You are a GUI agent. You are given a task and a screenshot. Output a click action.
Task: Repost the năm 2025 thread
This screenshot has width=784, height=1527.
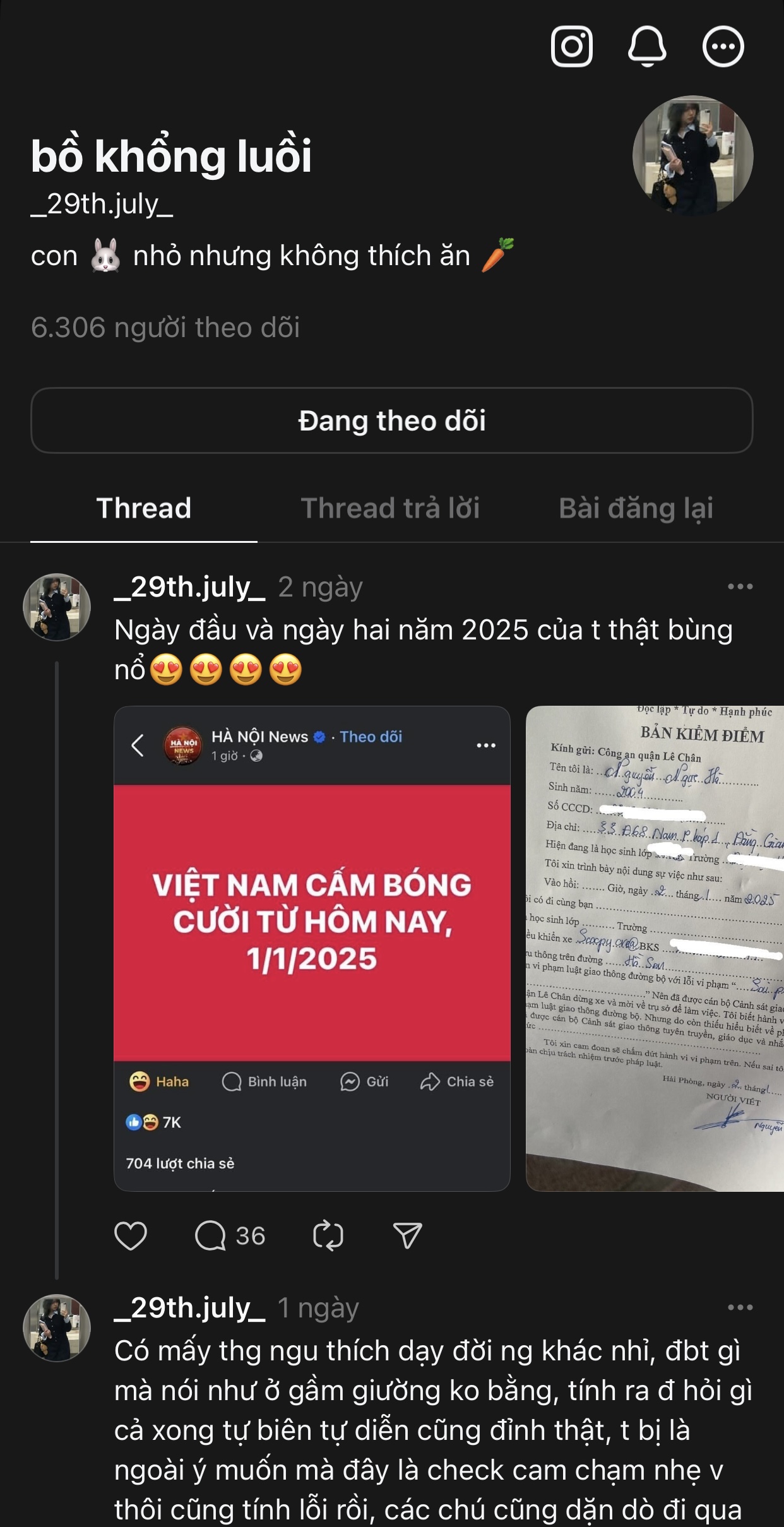(x=328, y=1235)
